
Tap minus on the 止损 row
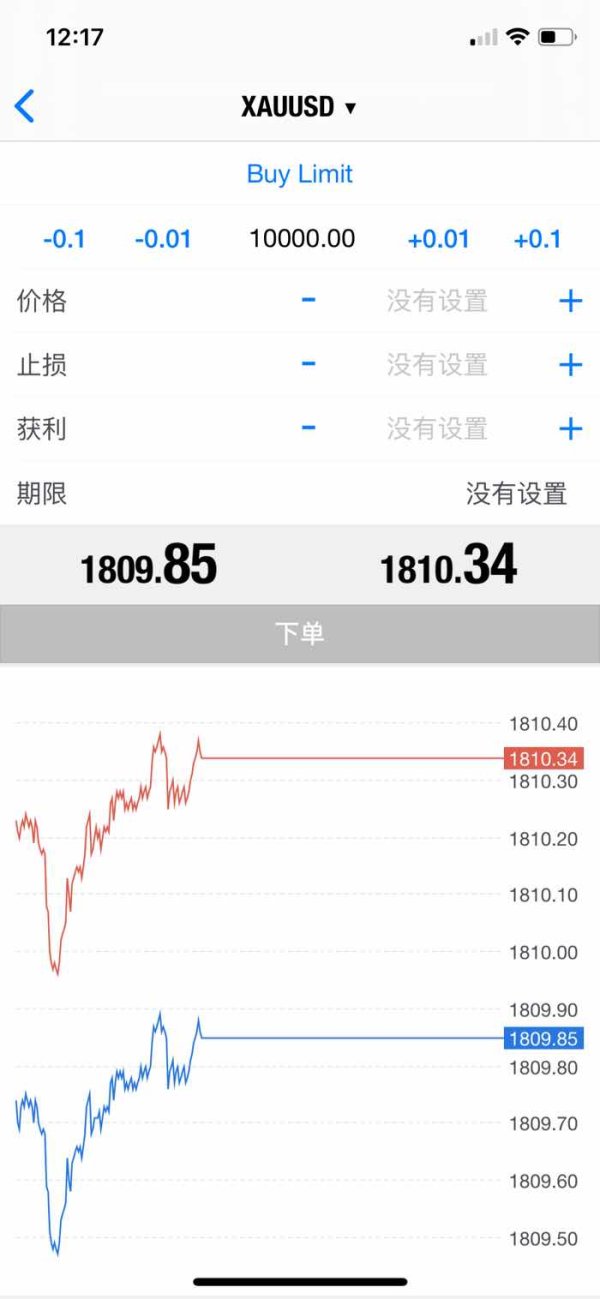(x=309, y=364)
